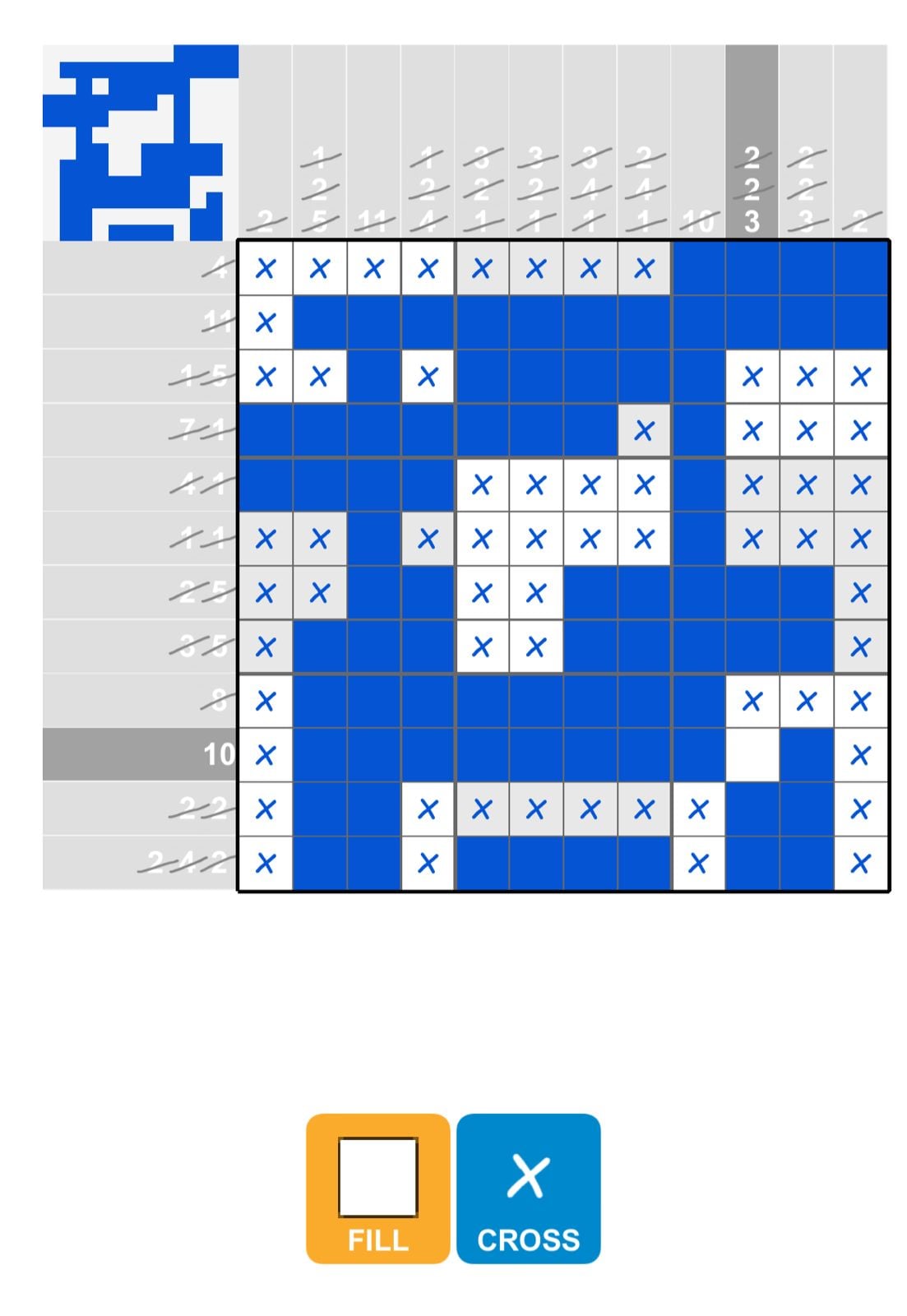Image resolution: width=907 pixels, height=1316 pixels.
Task: Fill the only empty cell in row 10
Action: pyautogui.click(x=752, y=754)
